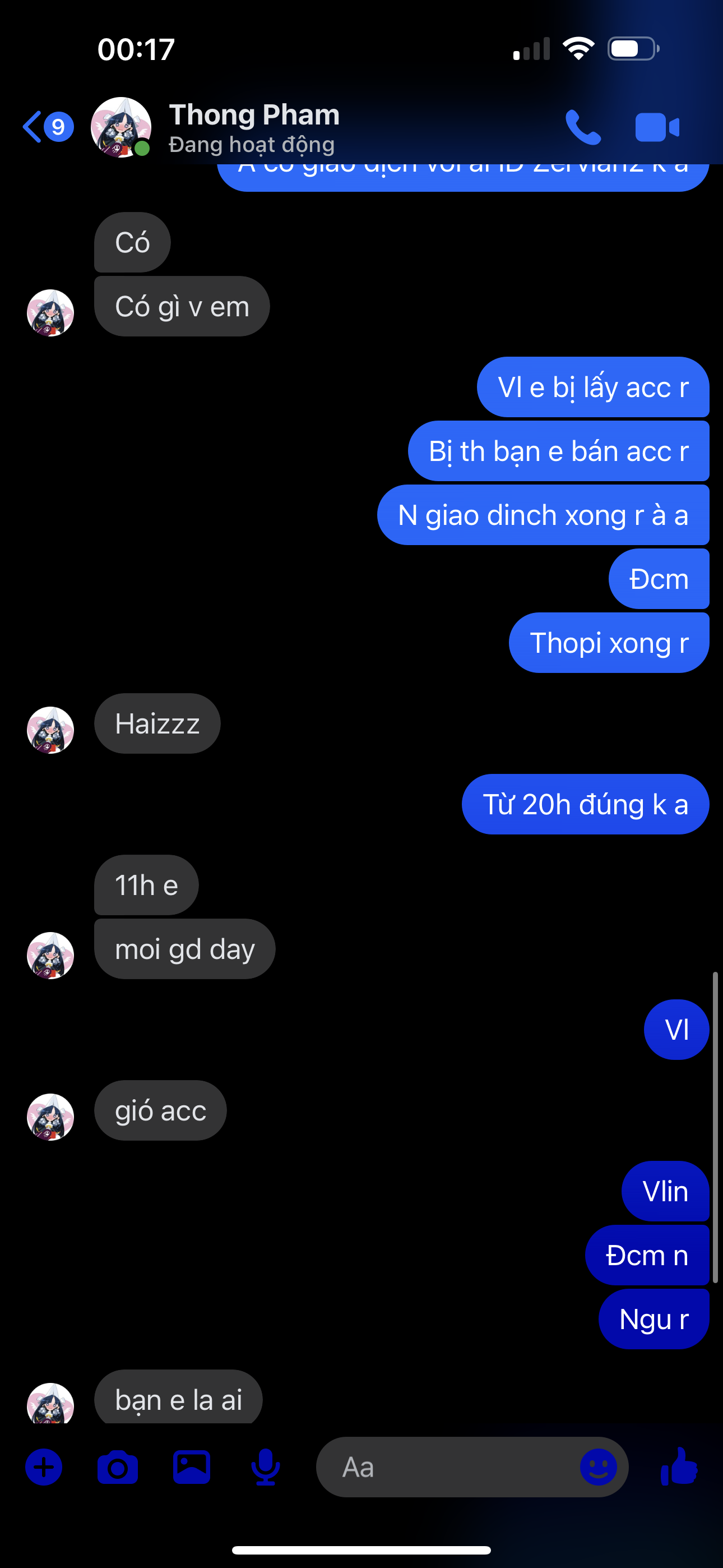Open the camera to take a photo
This screenshot has height=1568, width=723.
118,1467
